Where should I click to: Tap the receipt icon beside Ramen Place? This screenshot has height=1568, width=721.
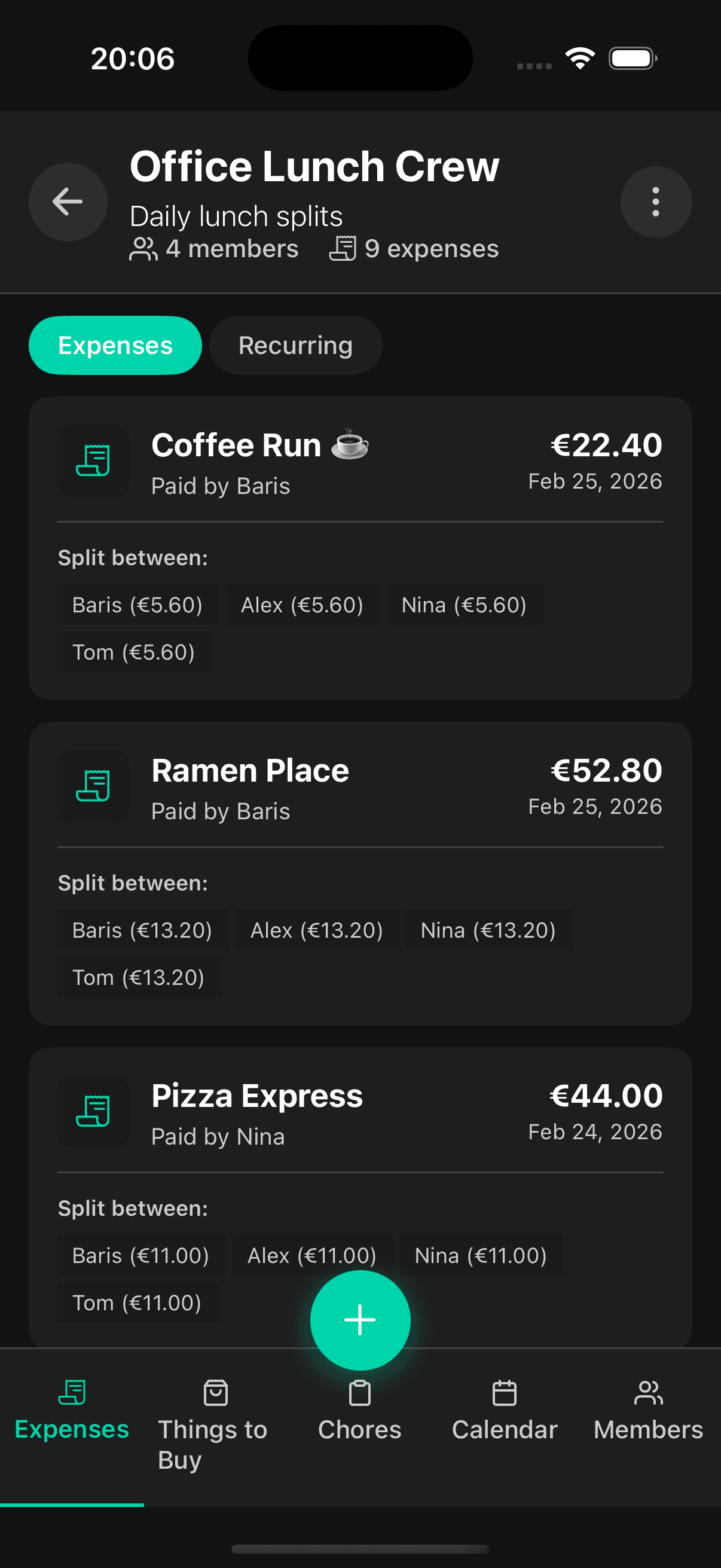point(93,786)
